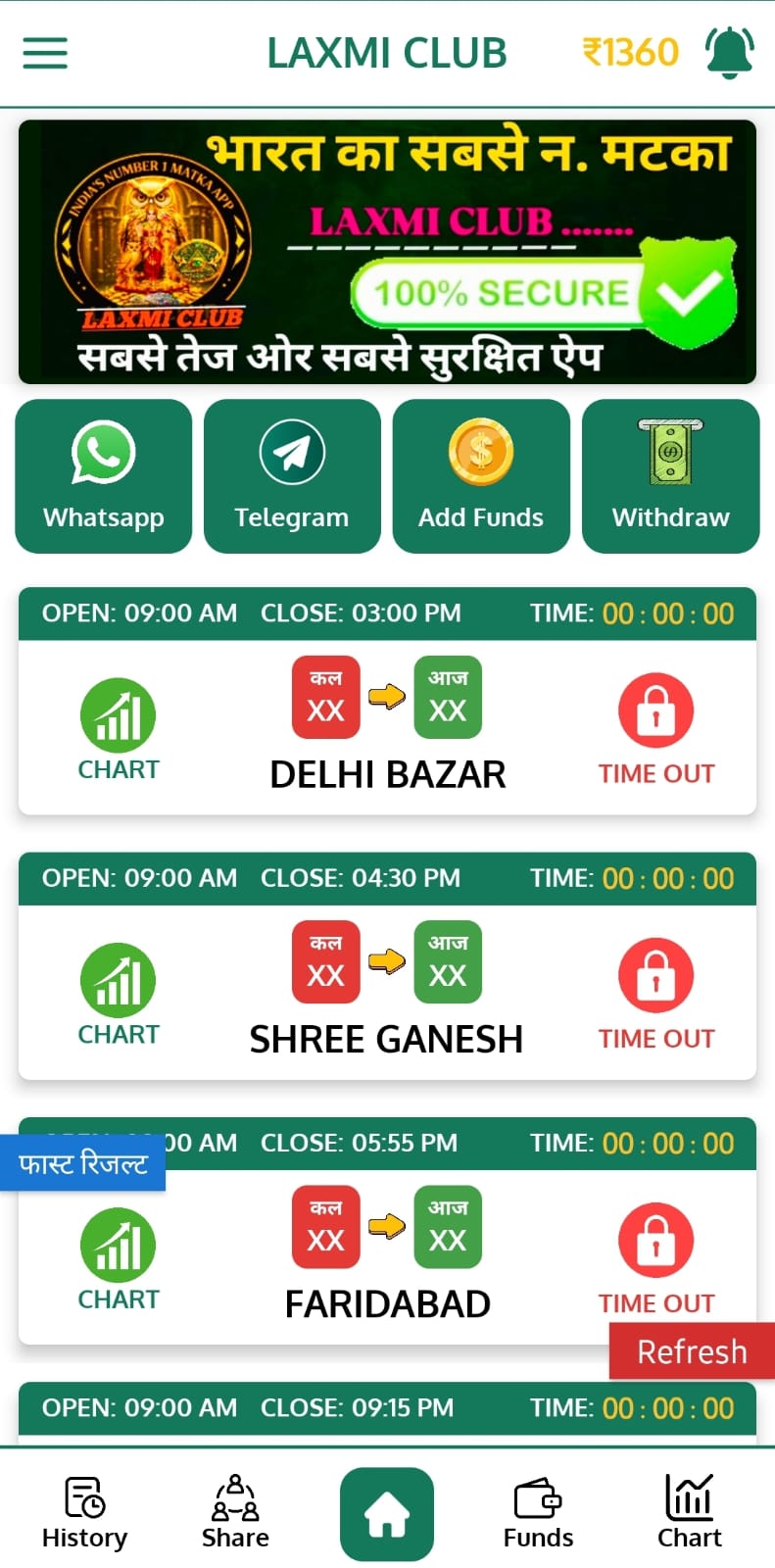
Task: Go to the Home tab
Action: coord(387,1514)
